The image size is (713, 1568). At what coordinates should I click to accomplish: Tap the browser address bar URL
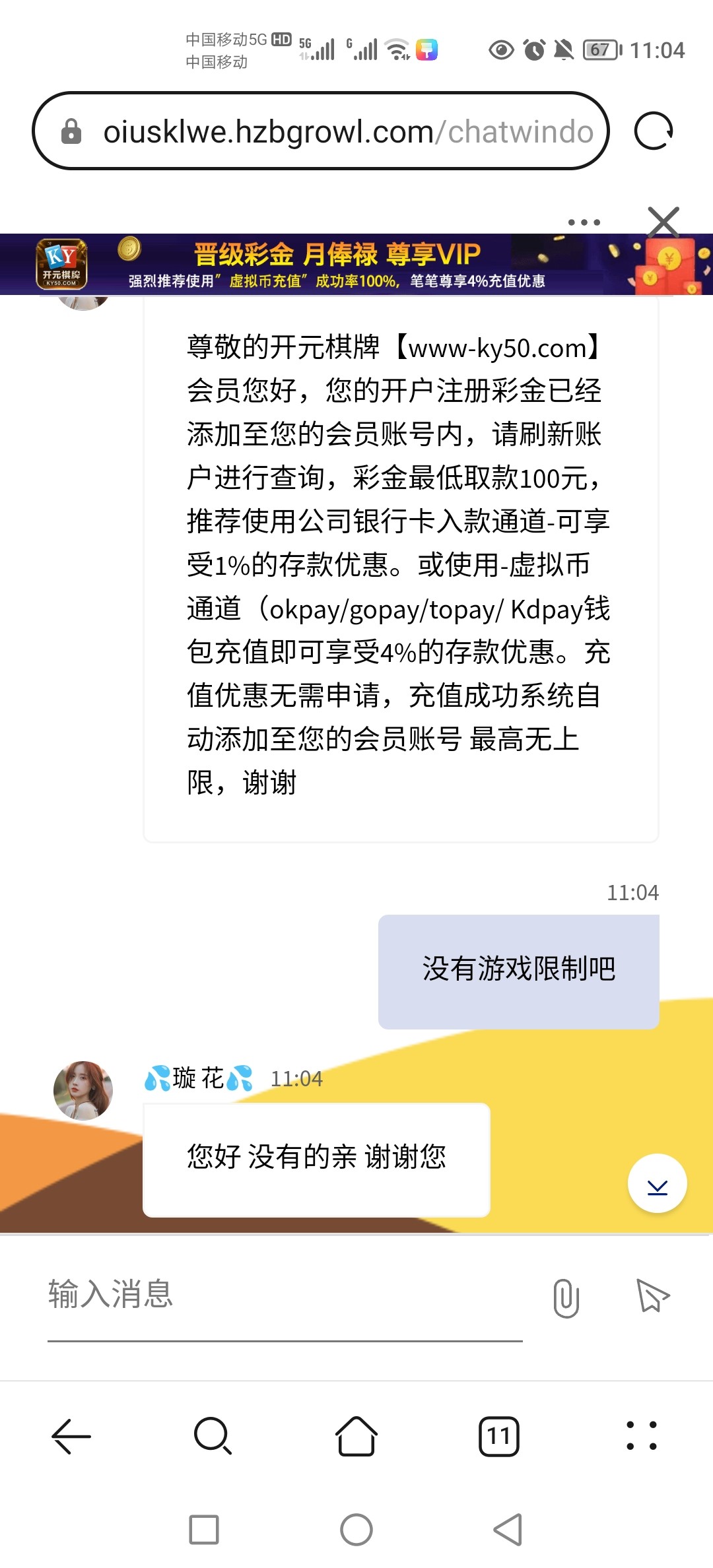click(348, 131)
